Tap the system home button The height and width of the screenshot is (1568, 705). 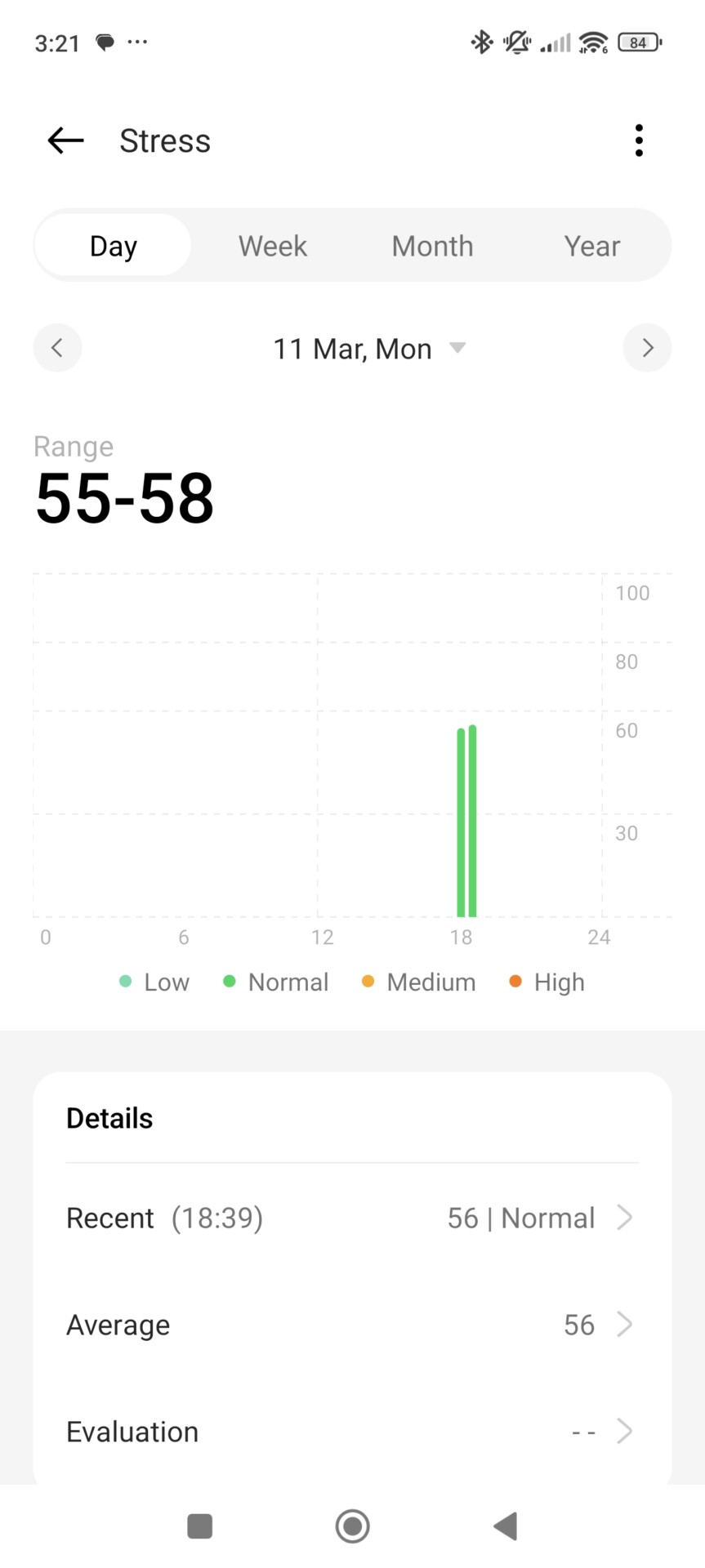tap(352, 1526)
